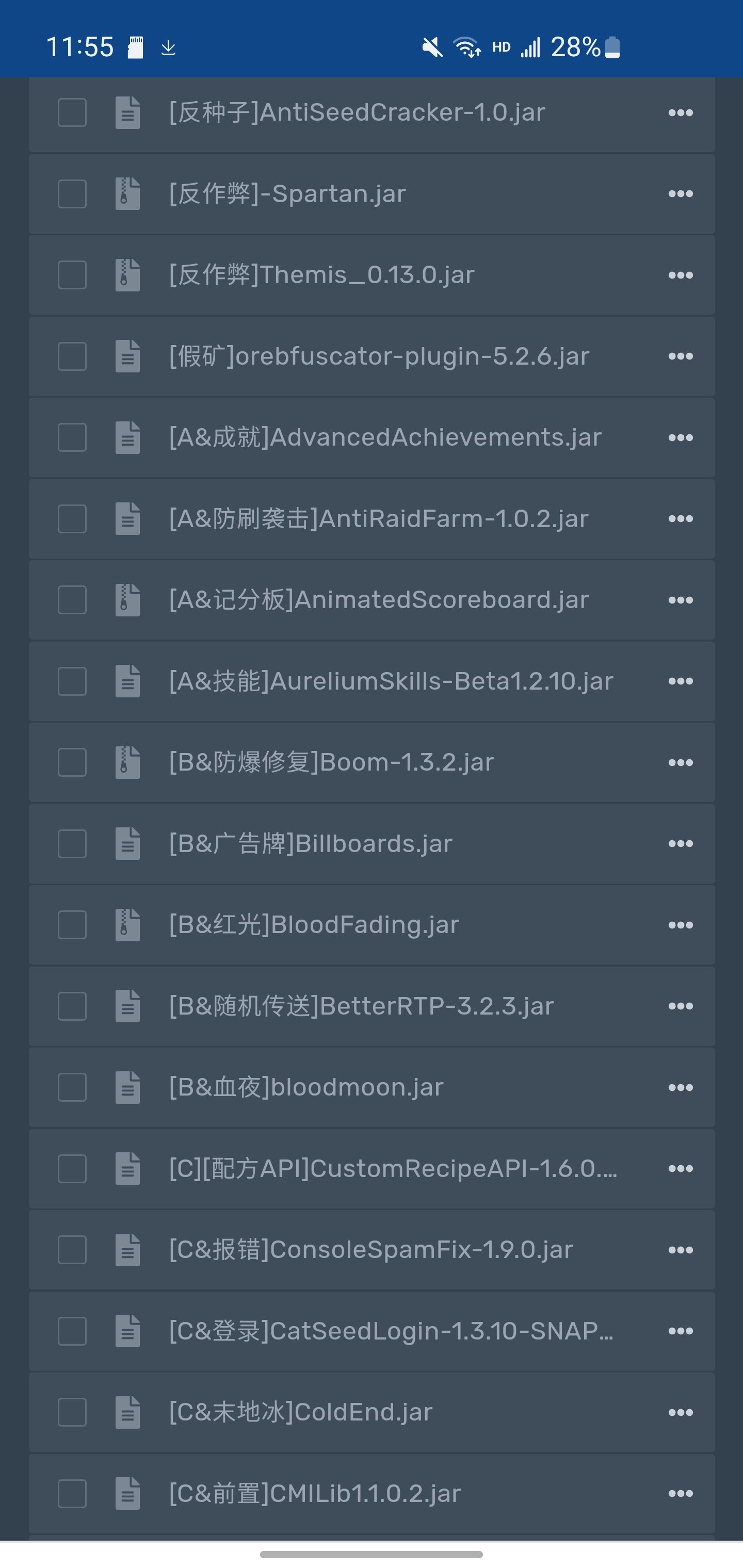Open ConsoleSpamFix-1.9.0.jar file
The image size is (743, 1568).
(x=371, y=1250)
